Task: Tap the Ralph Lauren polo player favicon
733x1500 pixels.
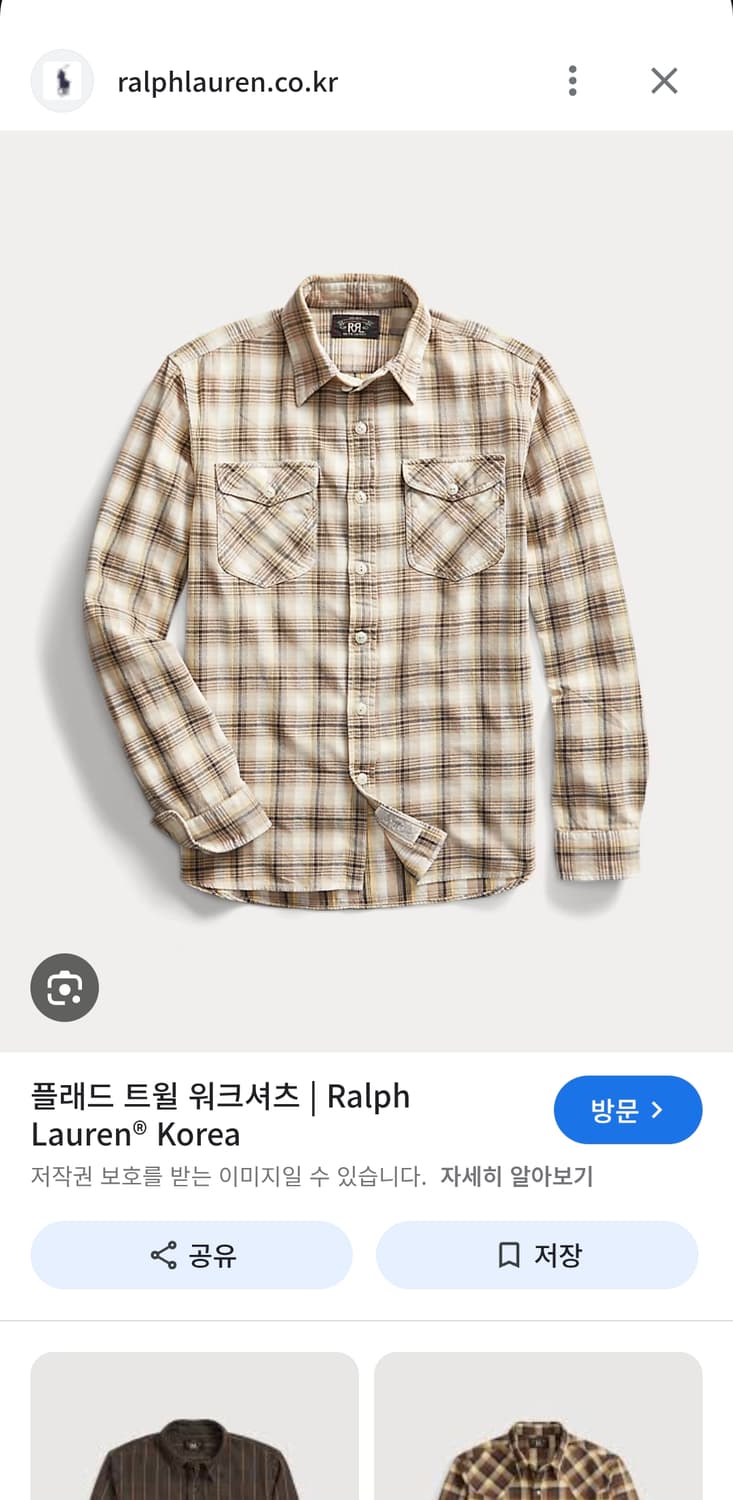Action: point(62,81)
